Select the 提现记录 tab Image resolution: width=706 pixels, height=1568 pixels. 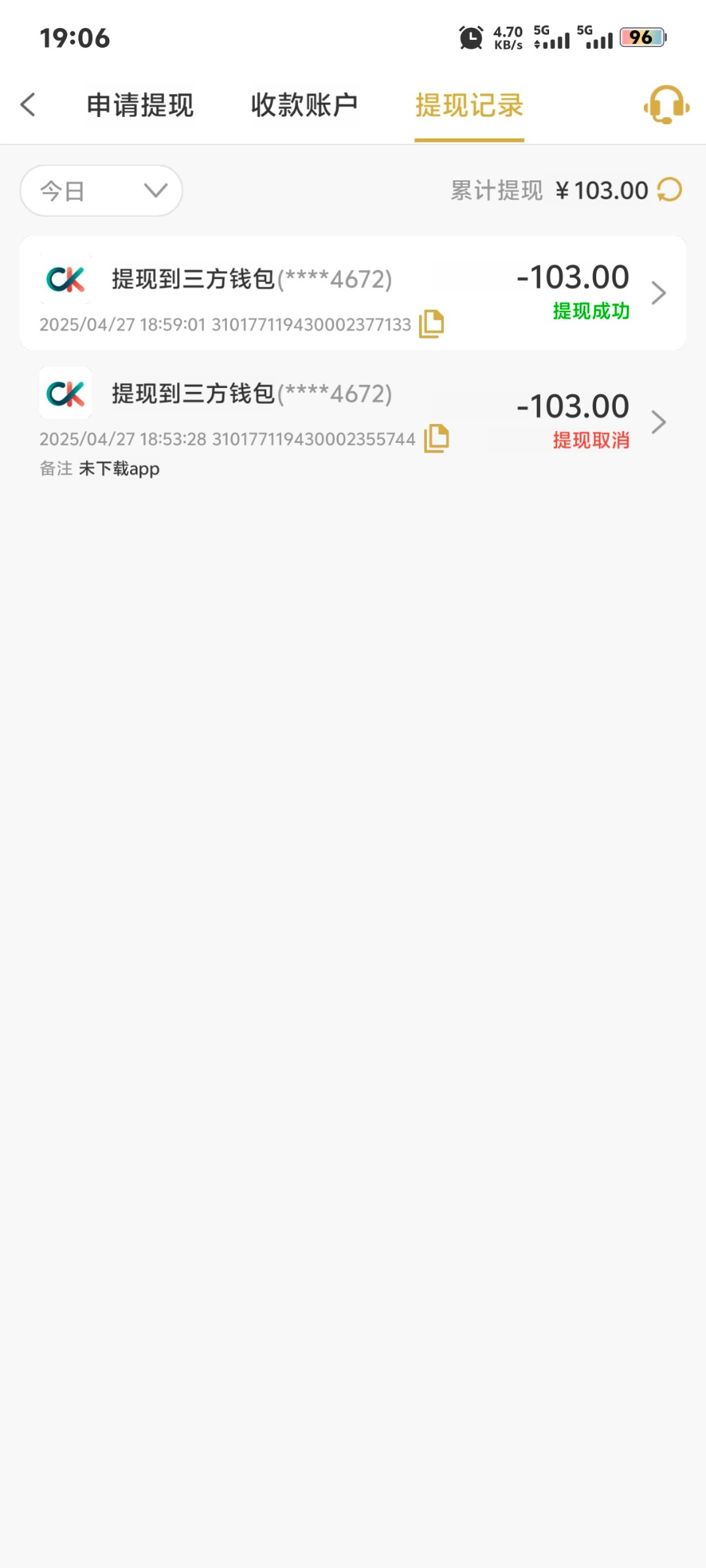pyautogui.click(x=469, y=105)
